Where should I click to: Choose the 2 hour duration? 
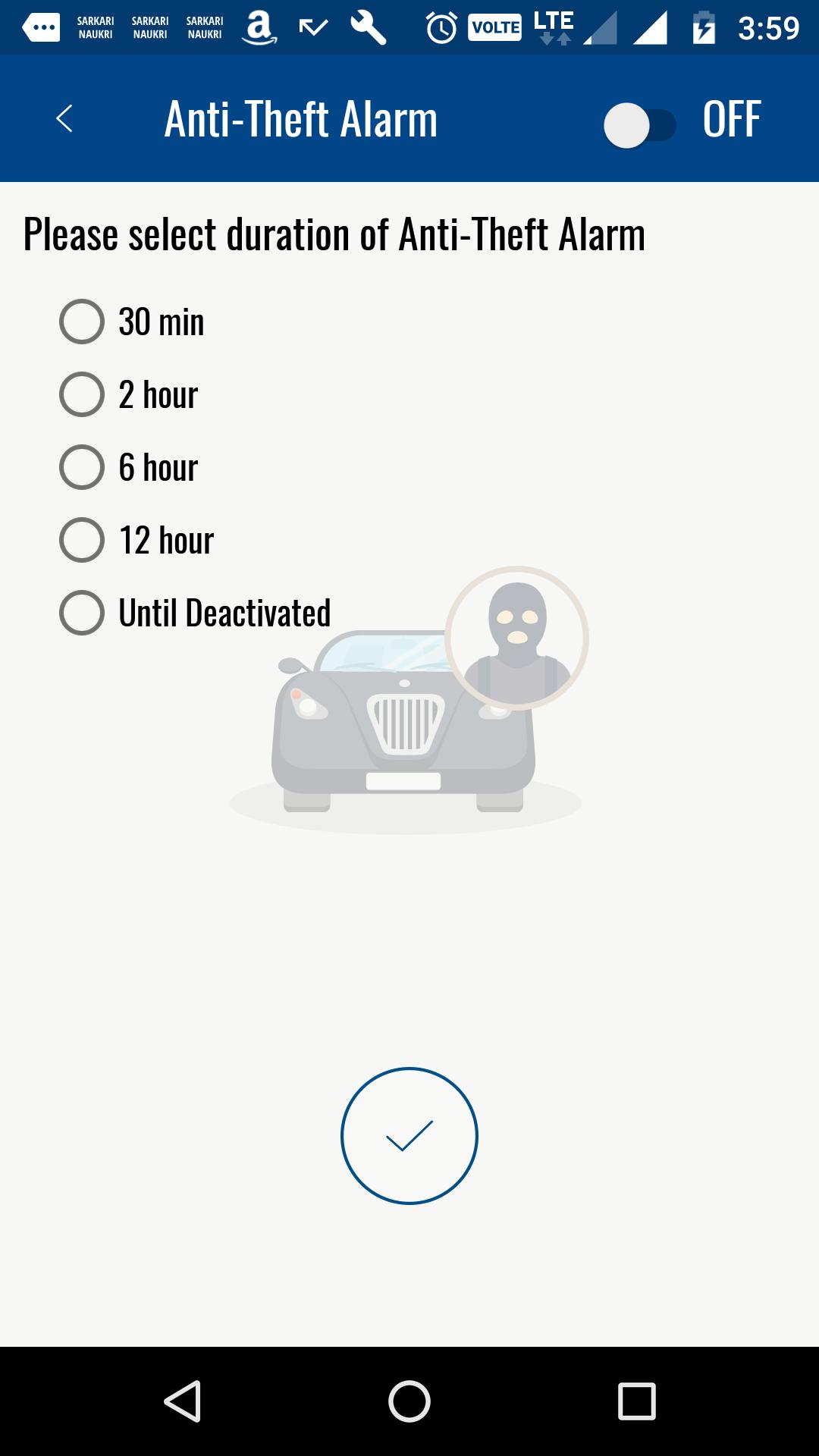[82, 394]
